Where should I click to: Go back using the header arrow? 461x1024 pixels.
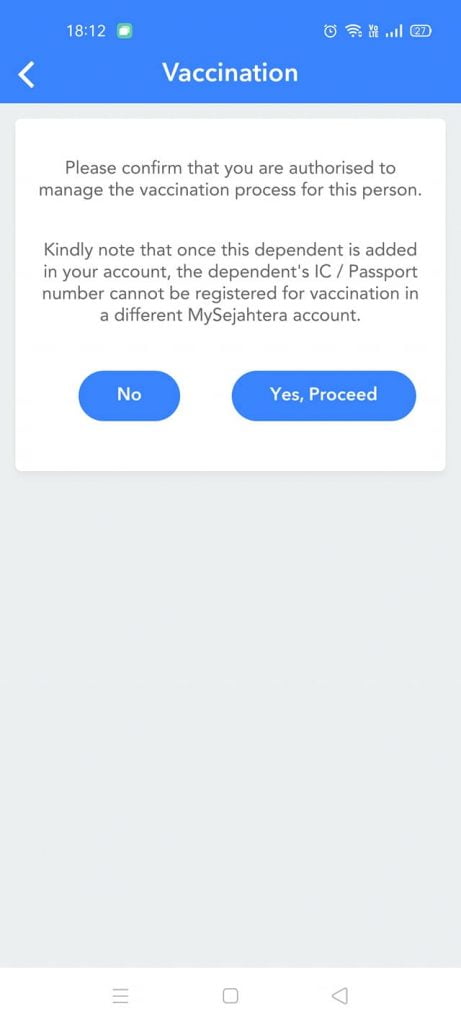coord(26,74)
